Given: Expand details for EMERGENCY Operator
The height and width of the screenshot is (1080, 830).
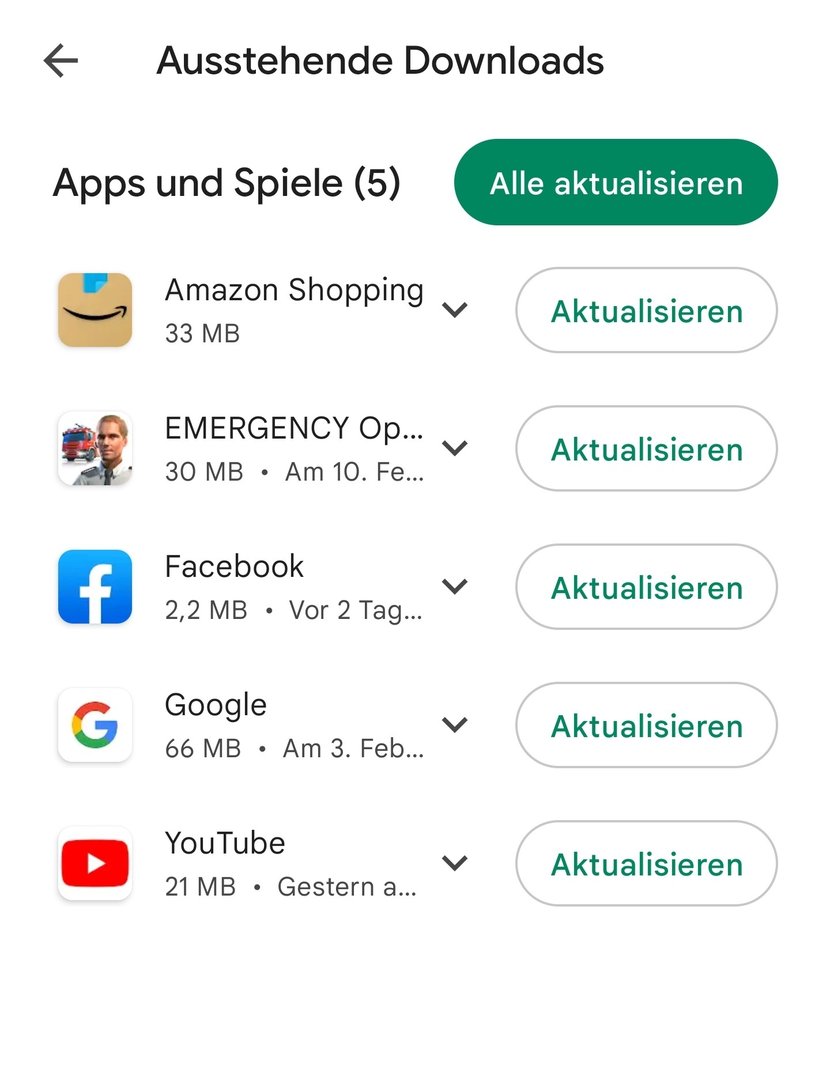Looking at the screenshot, I should [455, 449].
